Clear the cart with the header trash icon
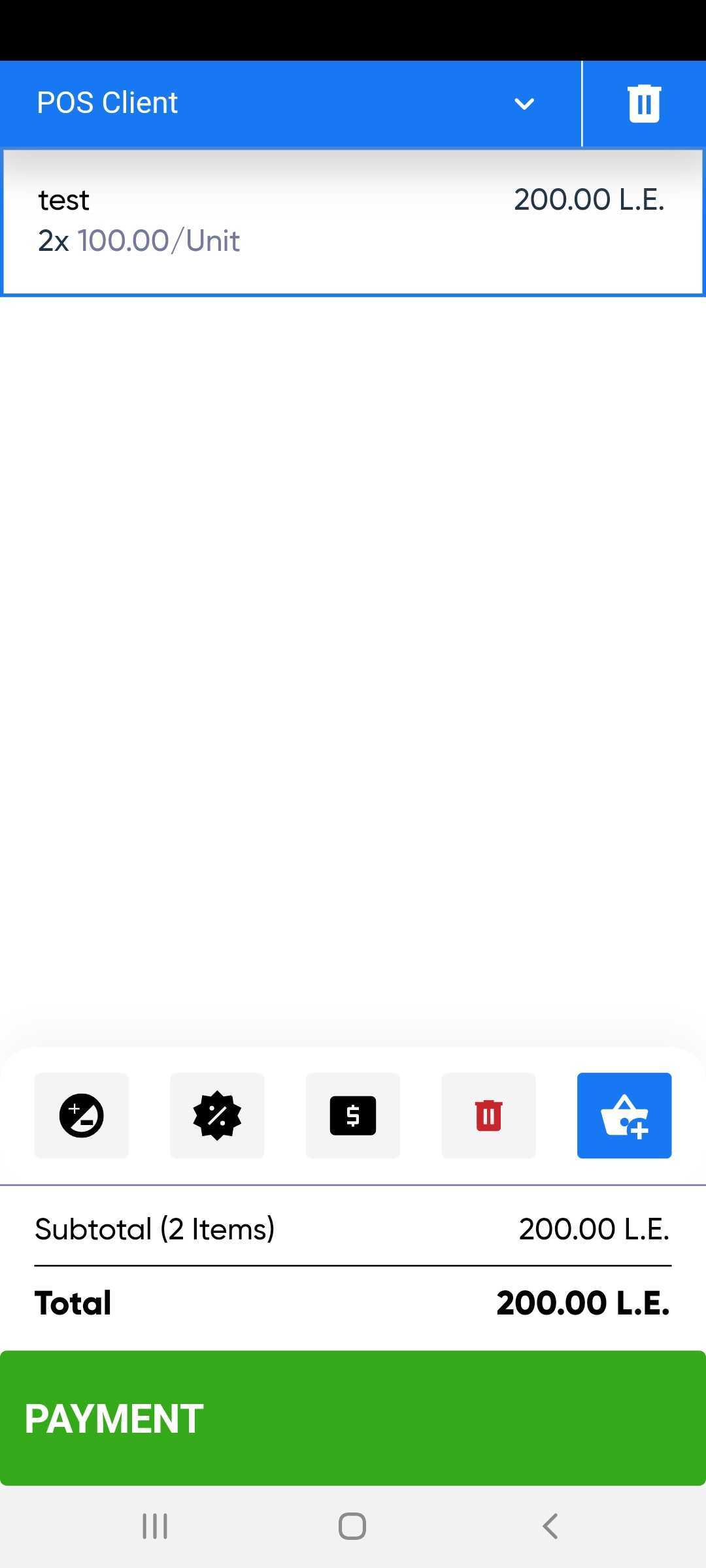The width and height of the screenshot is (706, 1568). [643, 103]
